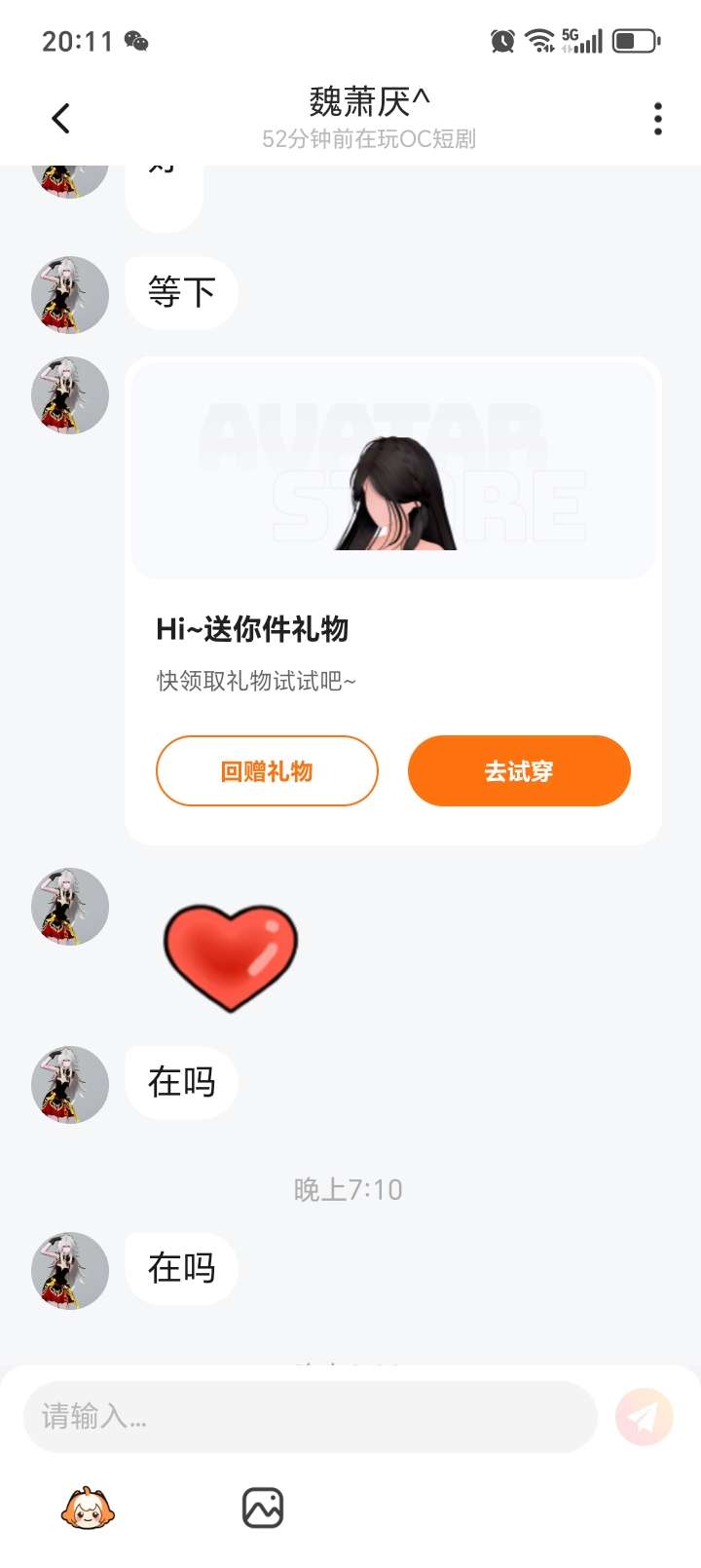
Task: Open the three-dot overflow menu
Action: click(x=658, y=119)
